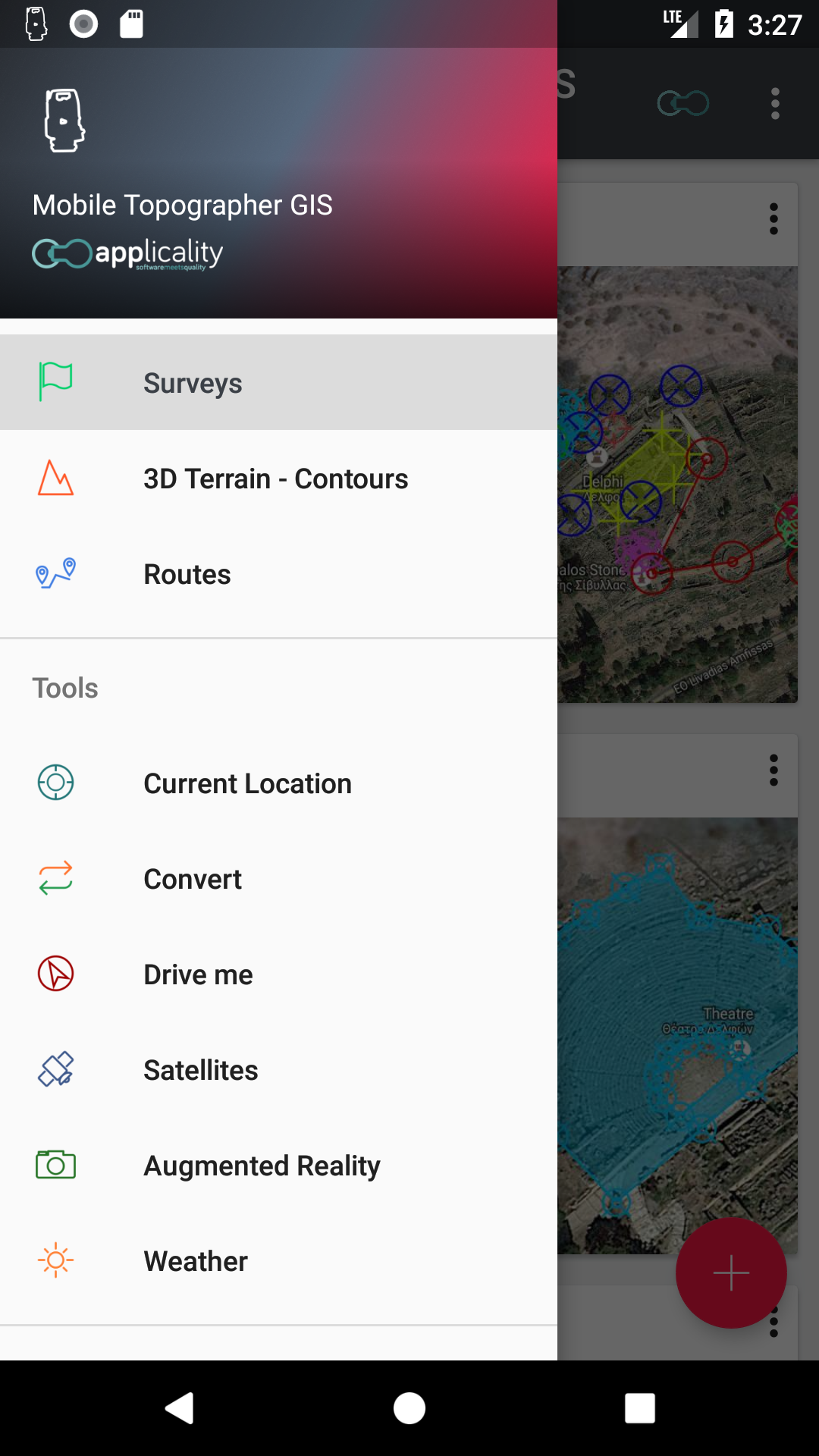819x1456 pixels.
Task: Open the overflow menu on the Theatre survey card
Action: [x=774, y=770]
